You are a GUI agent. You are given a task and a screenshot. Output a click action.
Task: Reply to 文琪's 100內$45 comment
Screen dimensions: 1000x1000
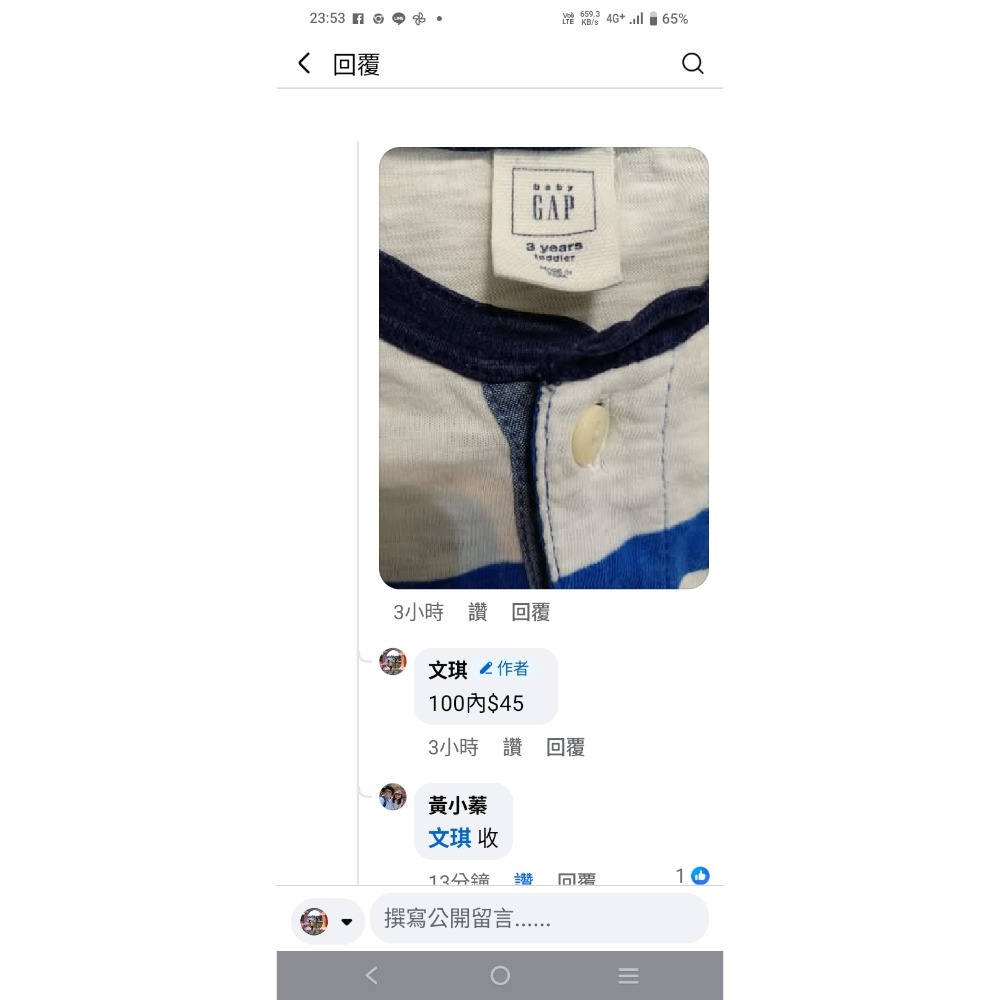point(565,747)
